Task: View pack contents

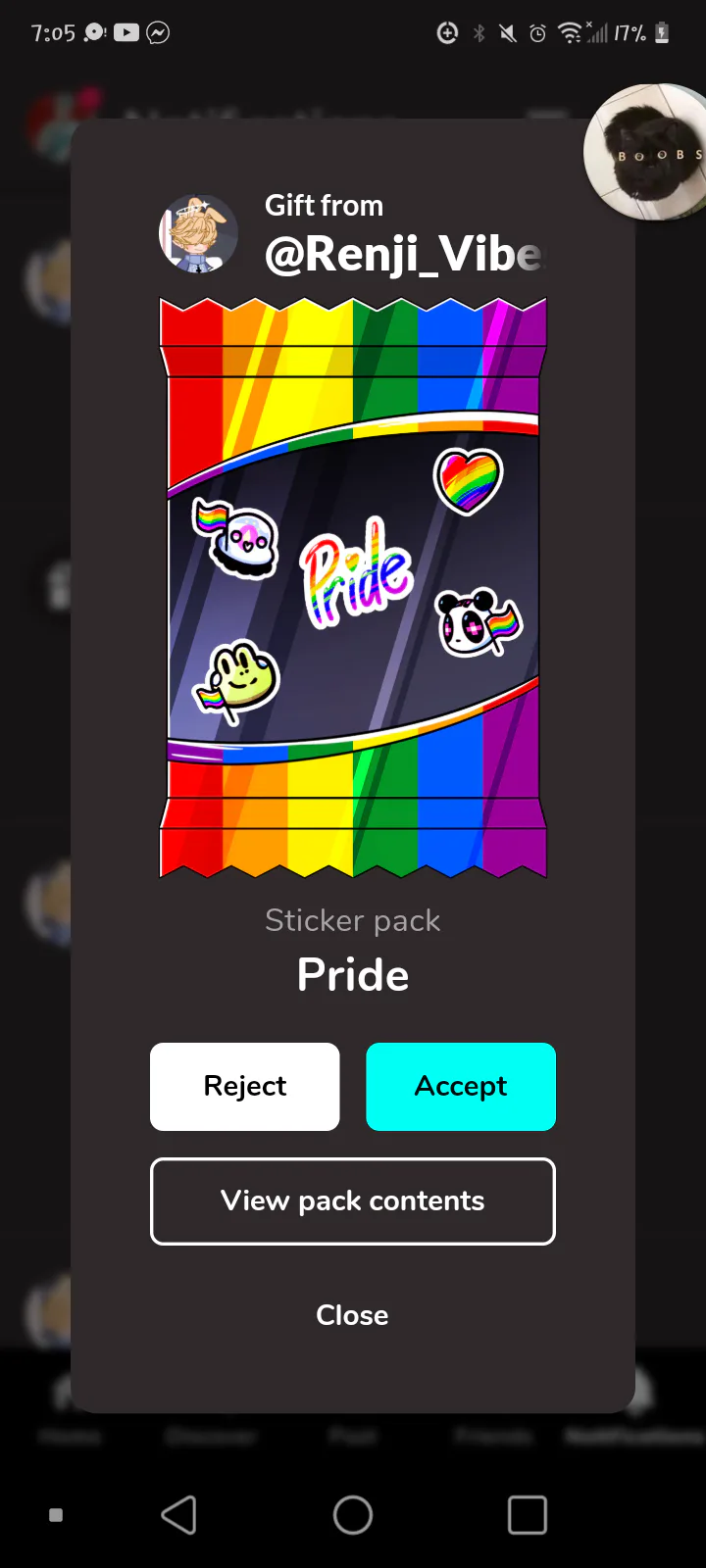Action: 353,1200
